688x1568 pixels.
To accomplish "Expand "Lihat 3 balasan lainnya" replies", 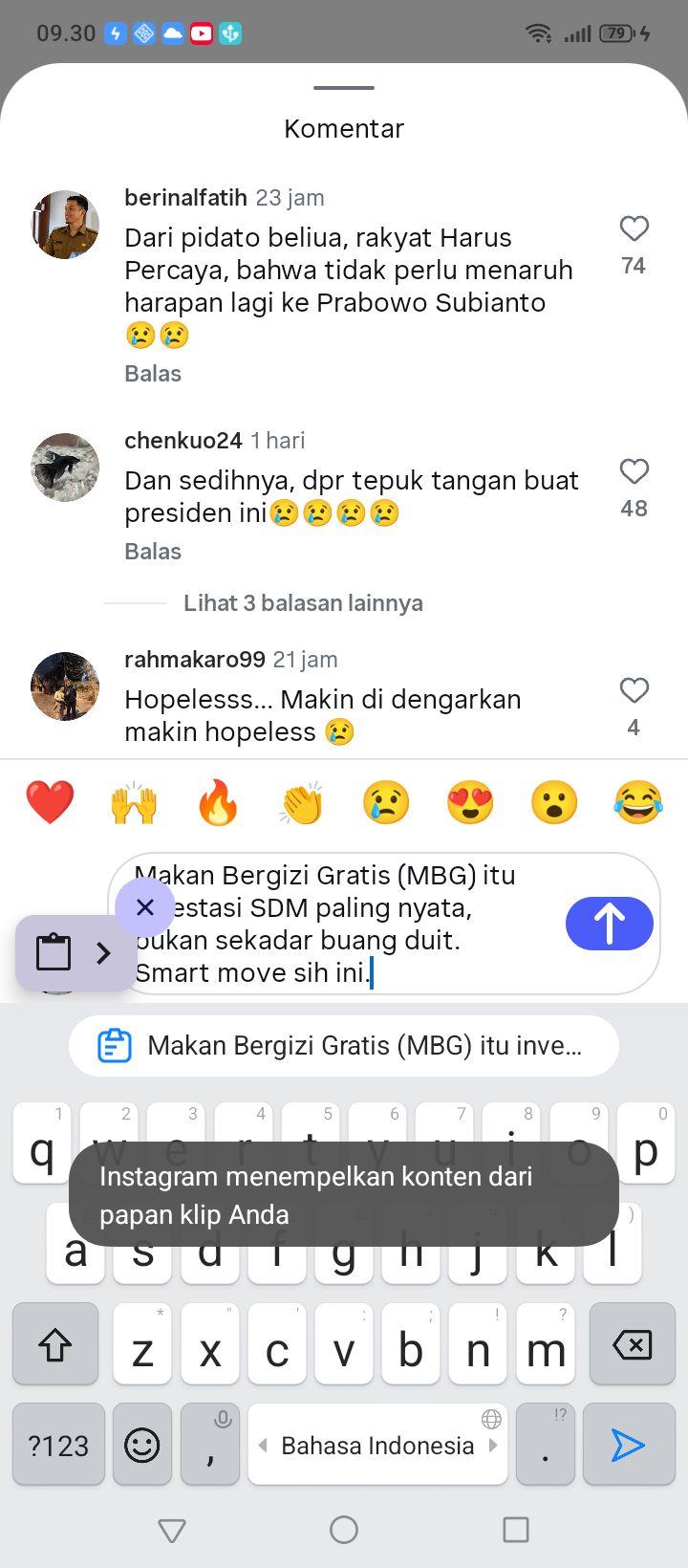I will pos(303,602).
